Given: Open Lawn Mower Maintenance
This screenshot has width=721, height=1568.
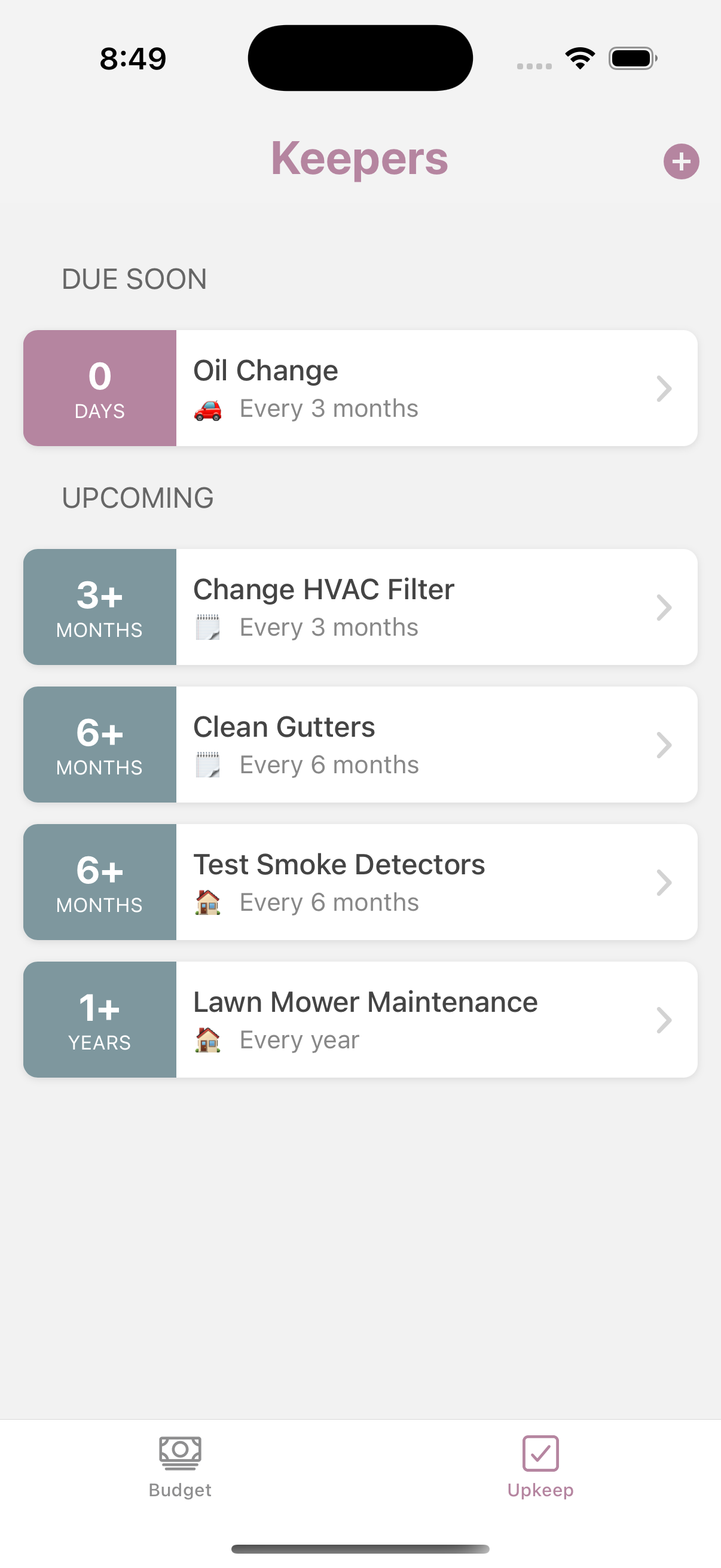Looking at the screenshot, I should [x=360, y=1020].
